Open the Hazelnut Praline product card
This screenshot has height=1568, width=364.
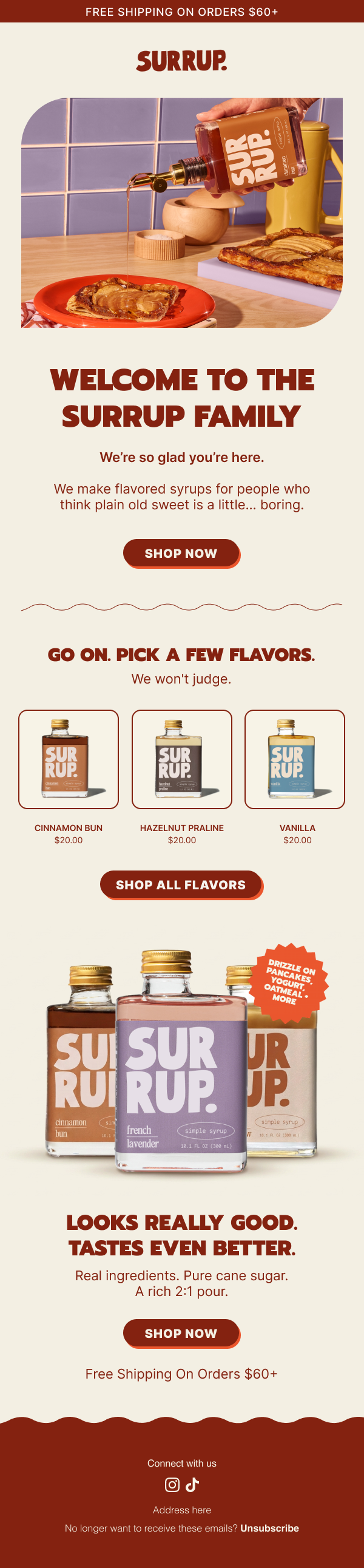point(182,759)
